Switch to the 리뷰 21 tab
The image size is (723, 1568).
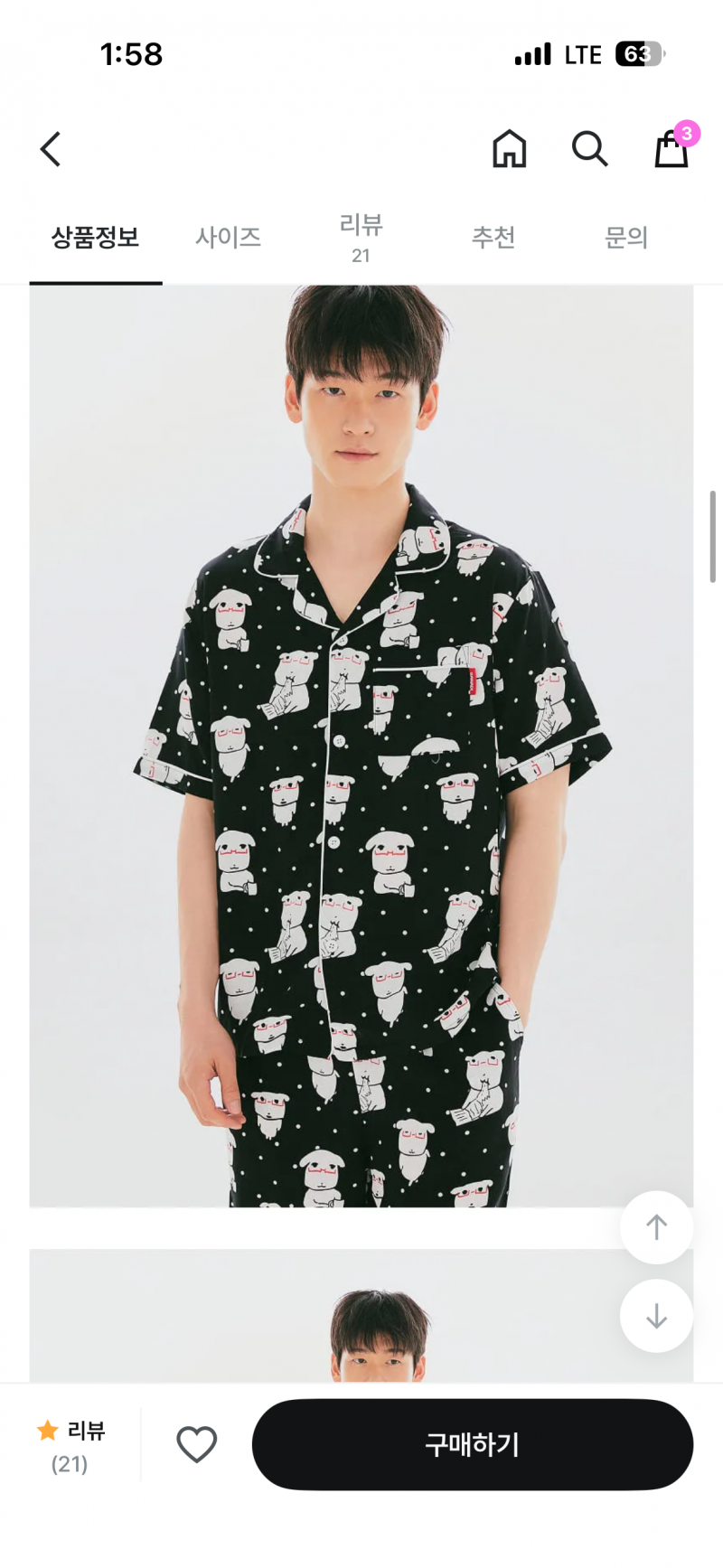click(361, 239)
